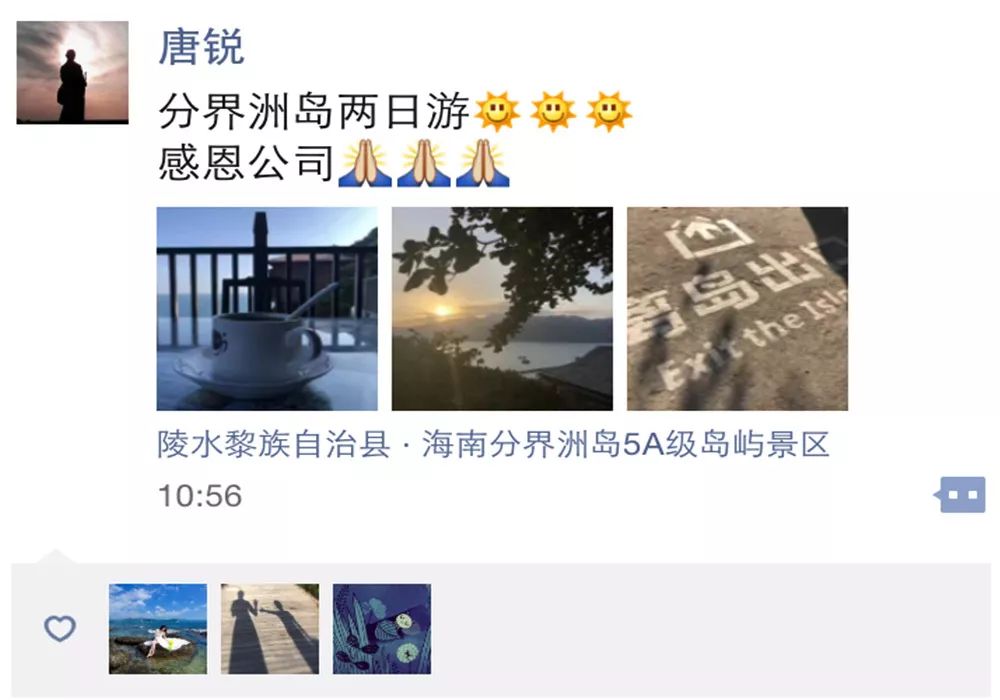The width and height of the screenshot is (1000, 700).
Task: Open 唐锐's profile avatar
Action: 72,72
